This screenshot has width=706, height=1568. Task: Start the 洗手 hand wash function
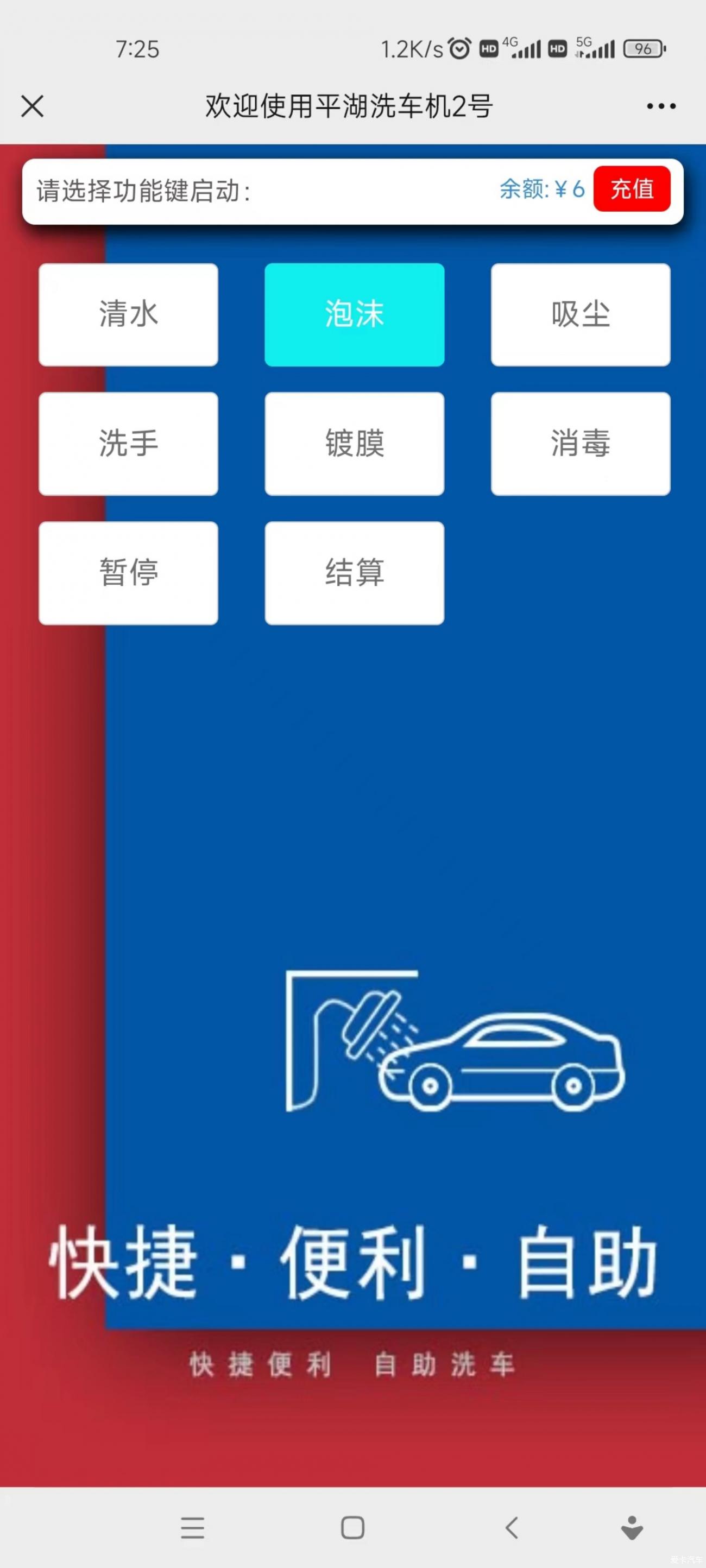tap(128, 444)
